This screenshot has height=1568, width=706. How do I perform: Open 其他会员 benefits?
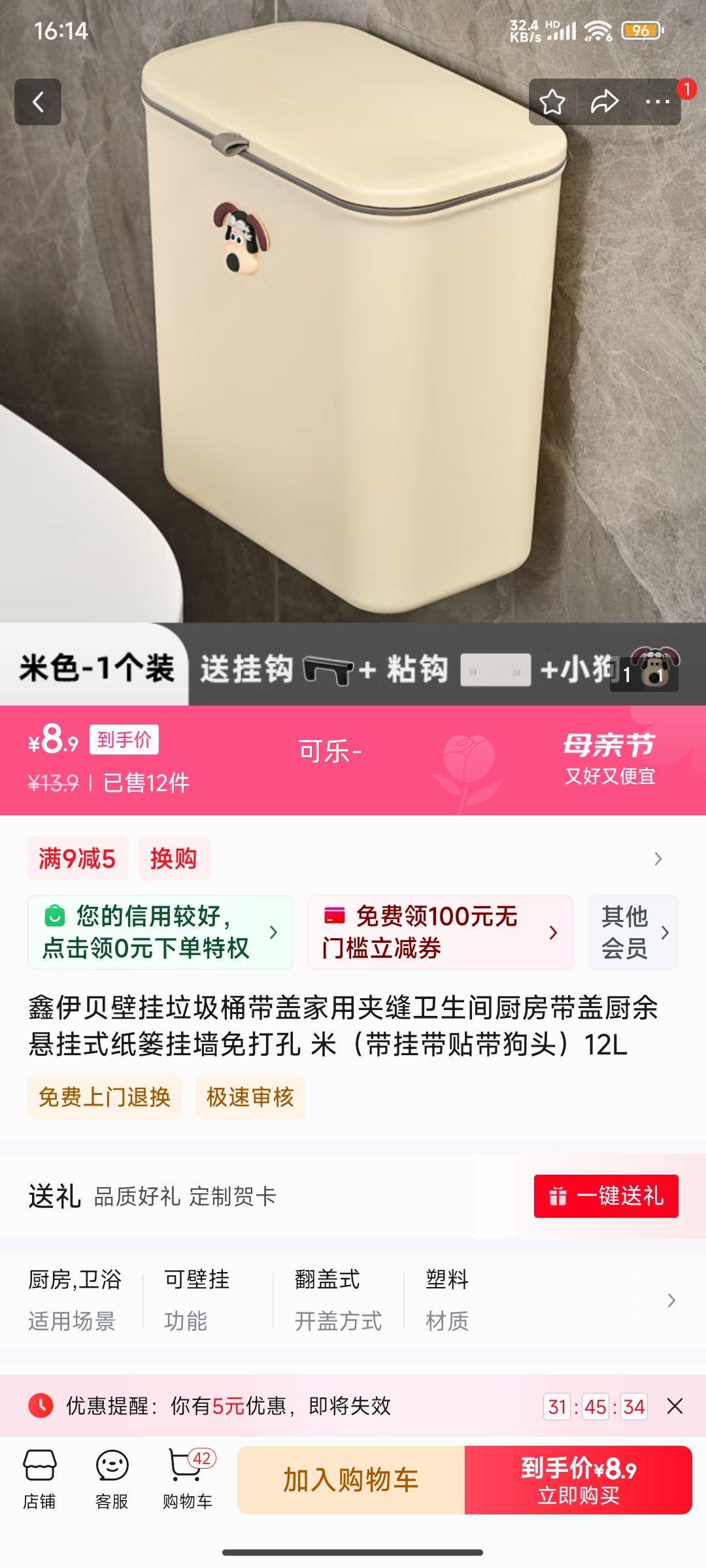tap(632, 932)
